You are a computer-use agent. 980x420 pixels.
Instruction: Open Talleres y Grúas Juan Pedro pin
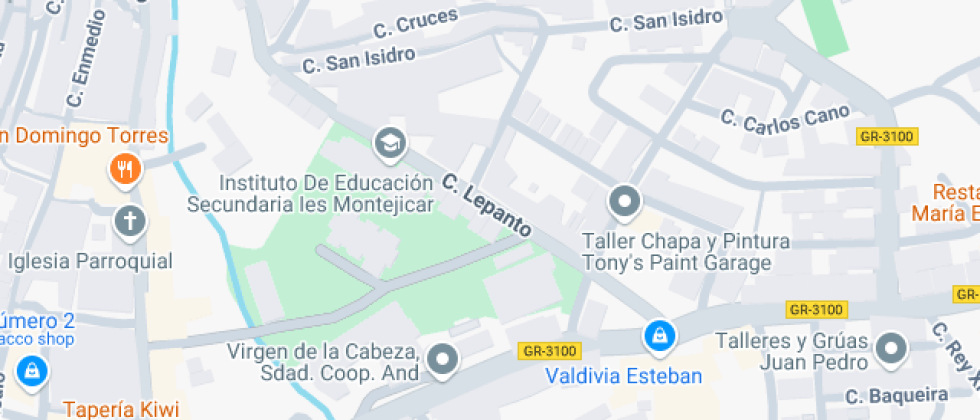coord(890,349)
